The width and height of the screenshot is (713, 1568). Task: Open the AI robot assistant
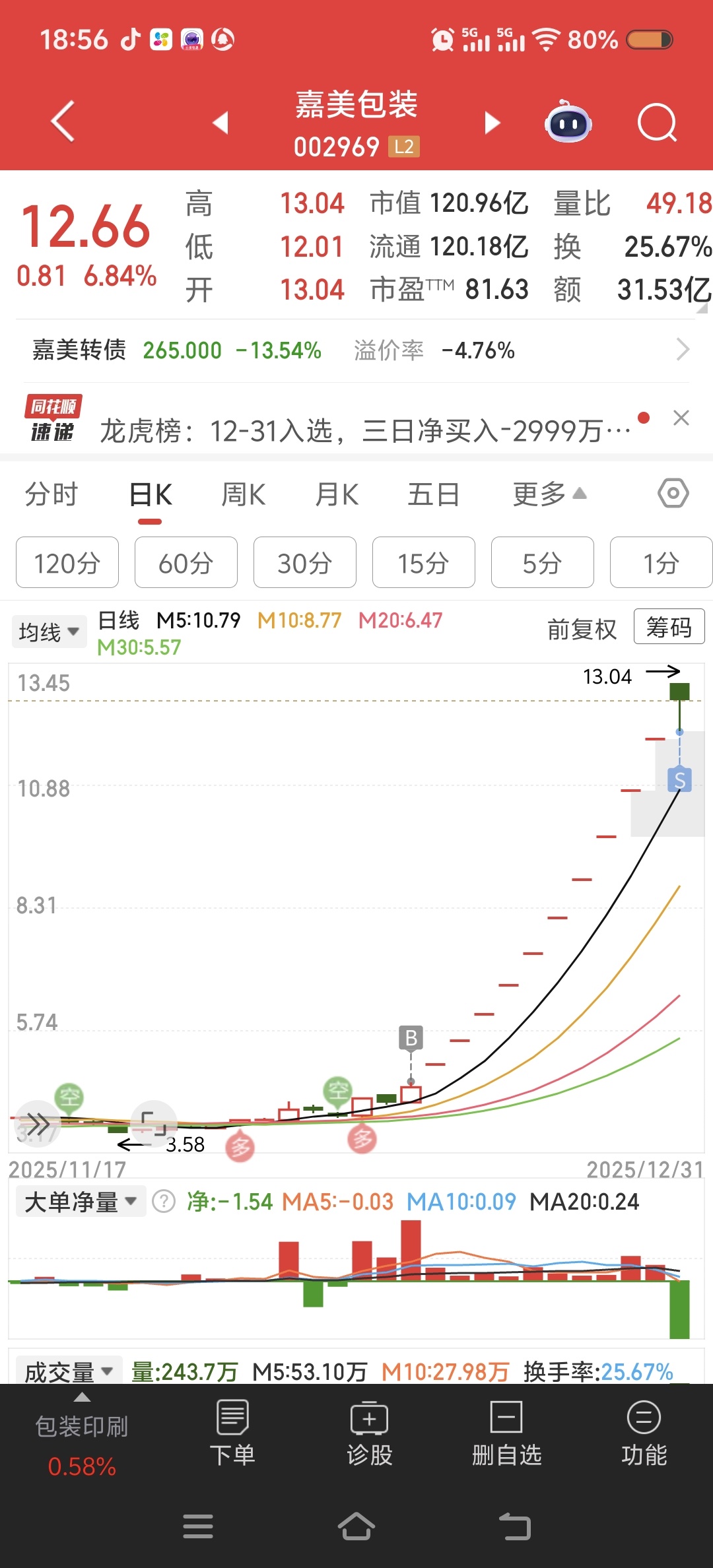pos(568,123)
